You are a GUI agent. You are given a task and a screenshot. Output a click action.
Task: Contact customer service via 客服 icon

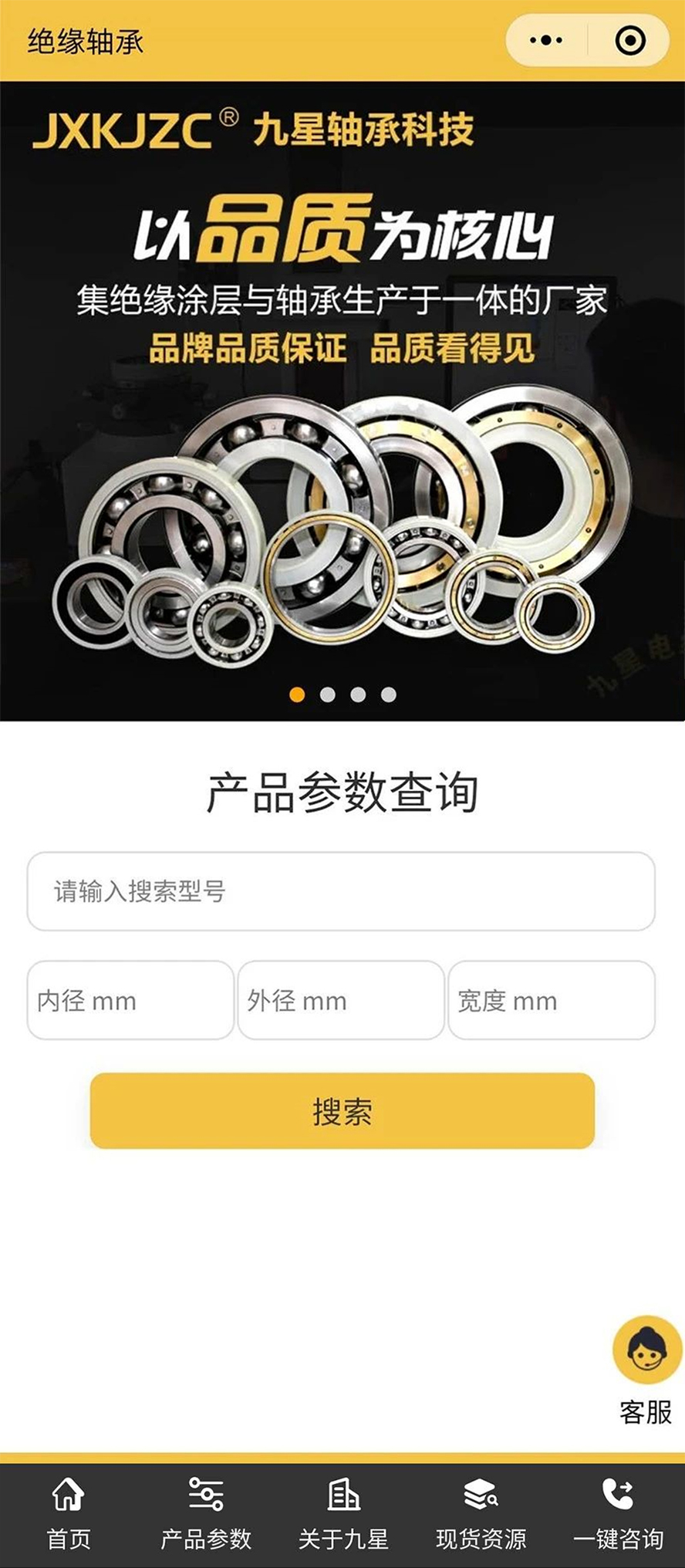pos(646,1350)
